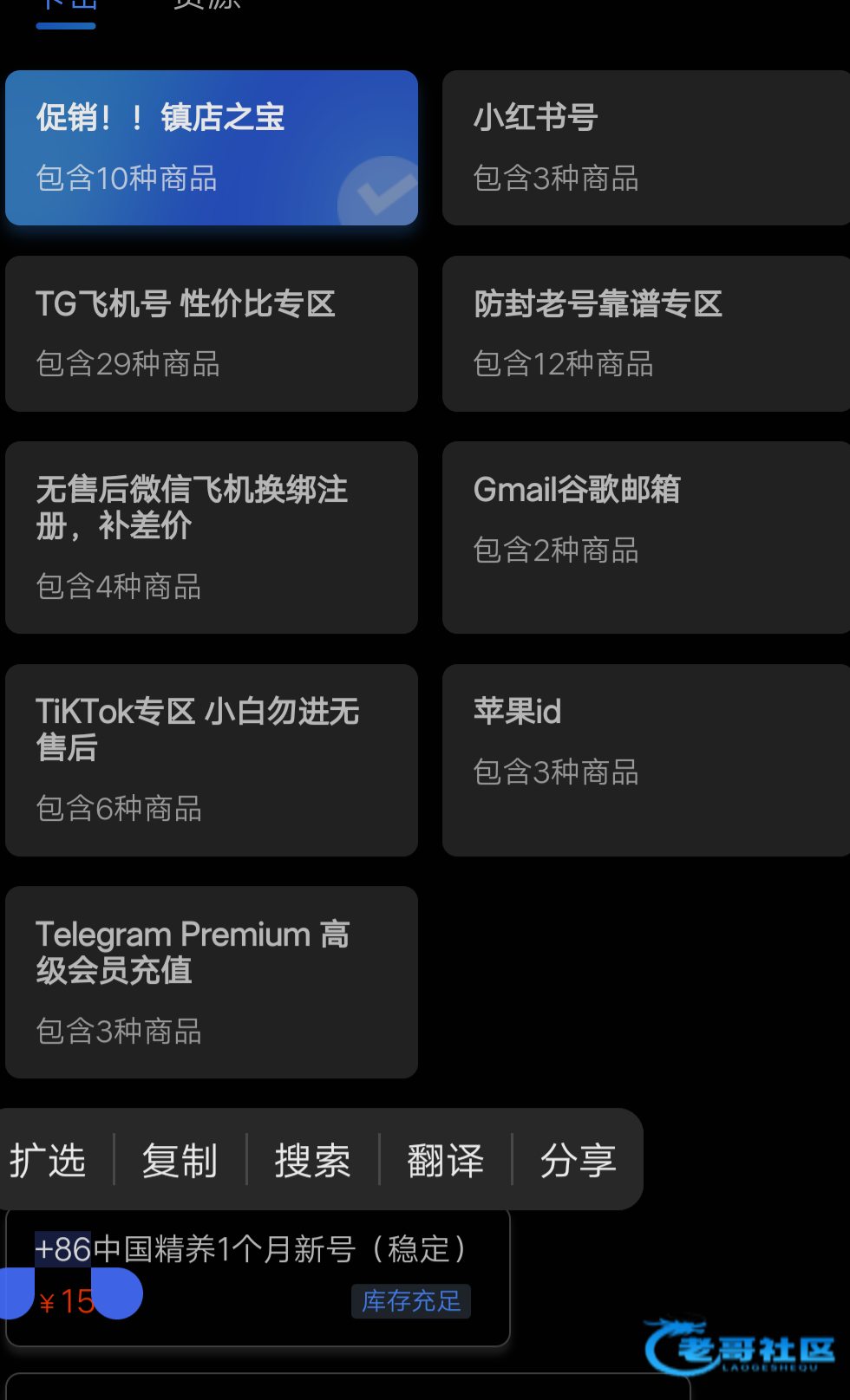Open 防封老号靠谱专区 category
This screenshot has width=850, height=1400.
tap(646, 334)
